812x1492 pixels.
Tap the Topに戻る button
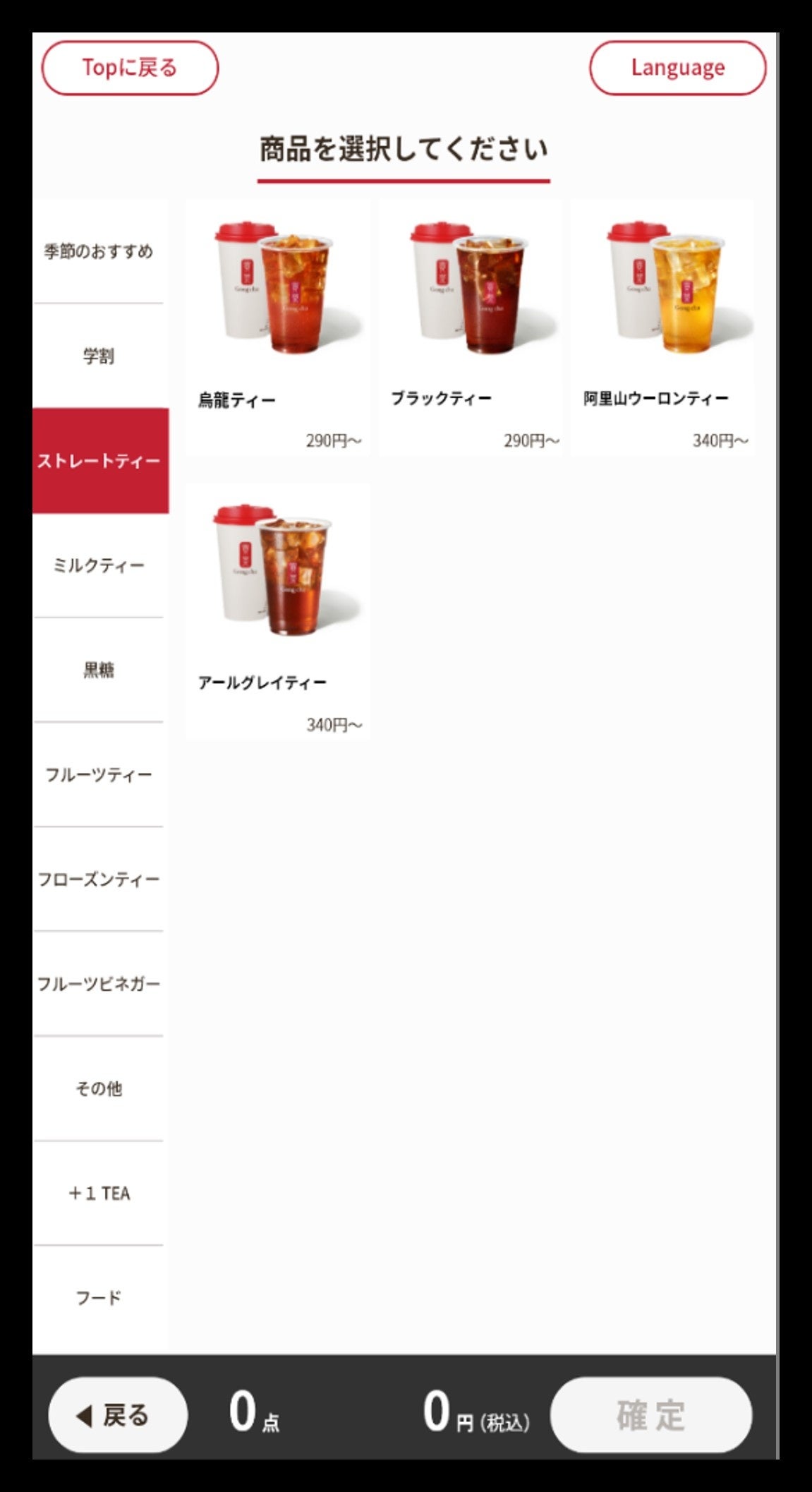click(130, 68)
